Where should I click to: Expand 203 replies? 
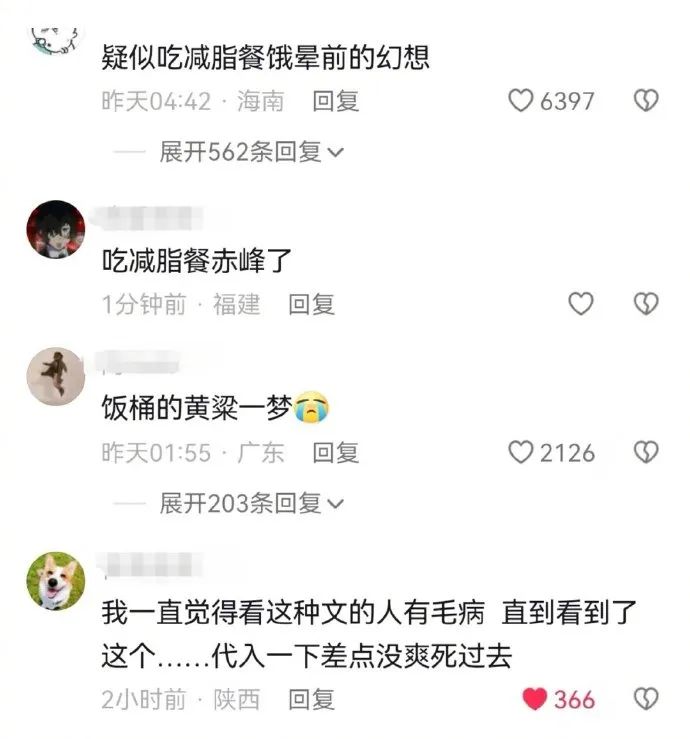(x=251, y=503)
